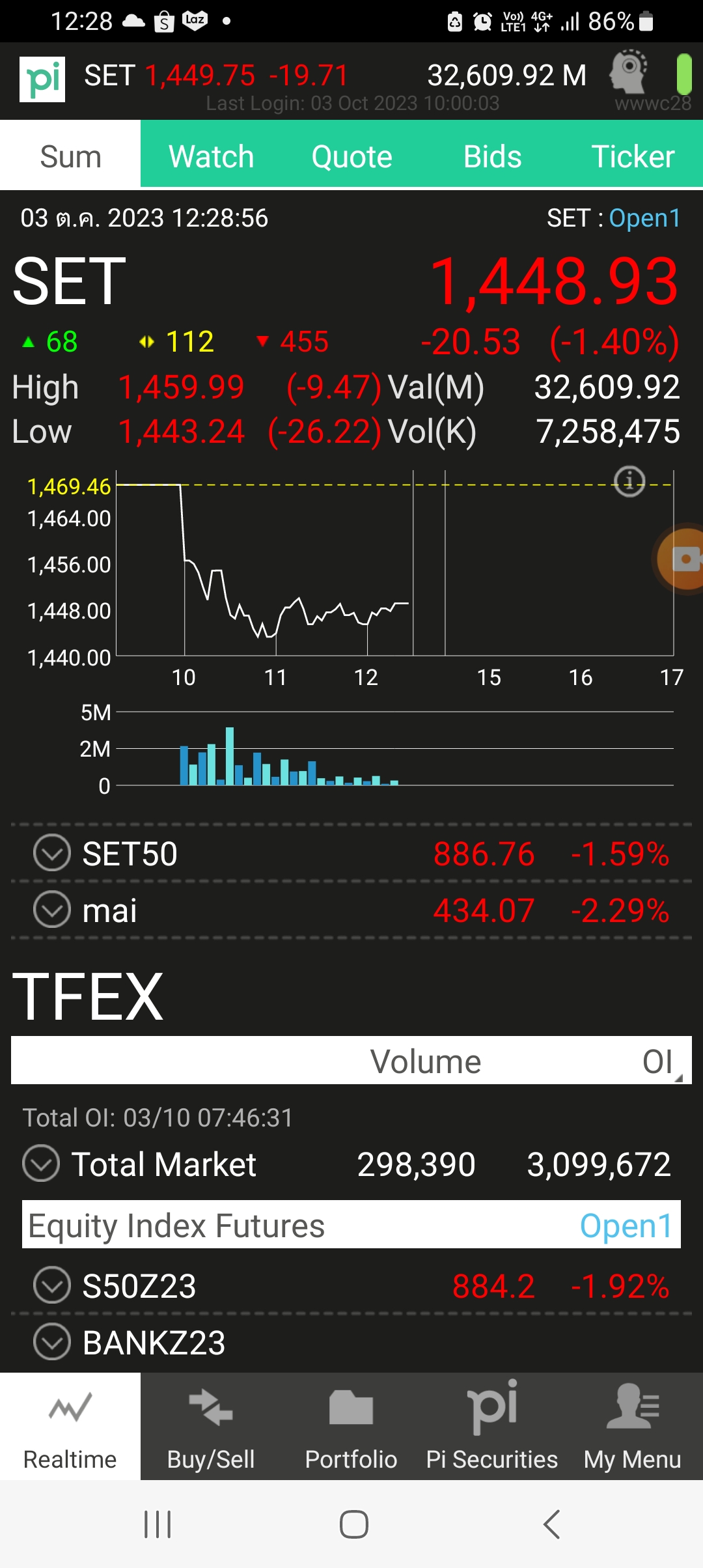This screenshot has width=703, height=1568.
Task: Select the Sum tab
Action: 70,156
